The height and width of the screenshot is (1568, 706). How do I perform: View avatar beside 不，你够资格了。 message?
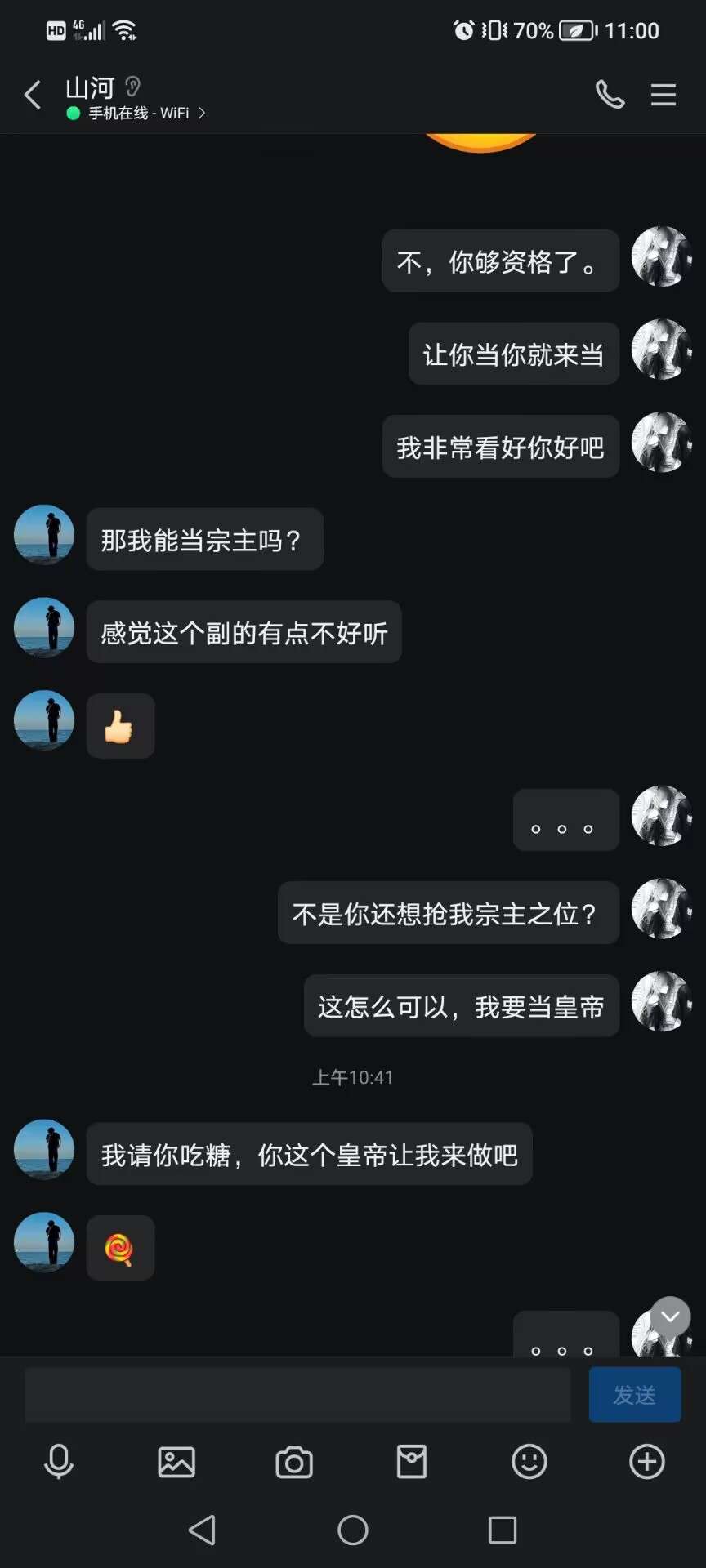pyautogui.click(x=662, y=256)
